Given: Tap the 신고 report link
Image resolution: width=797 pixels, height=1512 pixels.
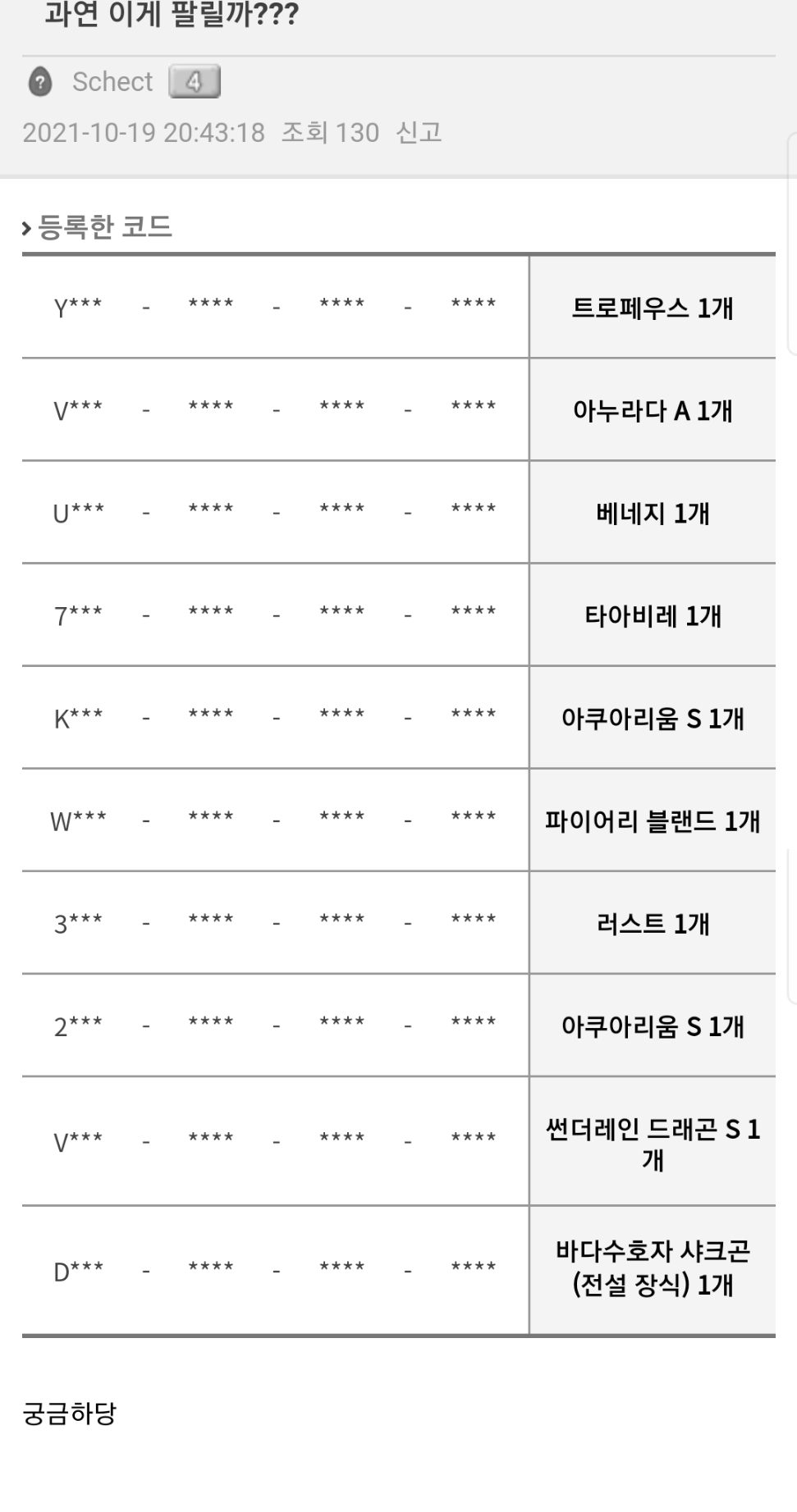Looking at the screenshot, I should point(419,132).
